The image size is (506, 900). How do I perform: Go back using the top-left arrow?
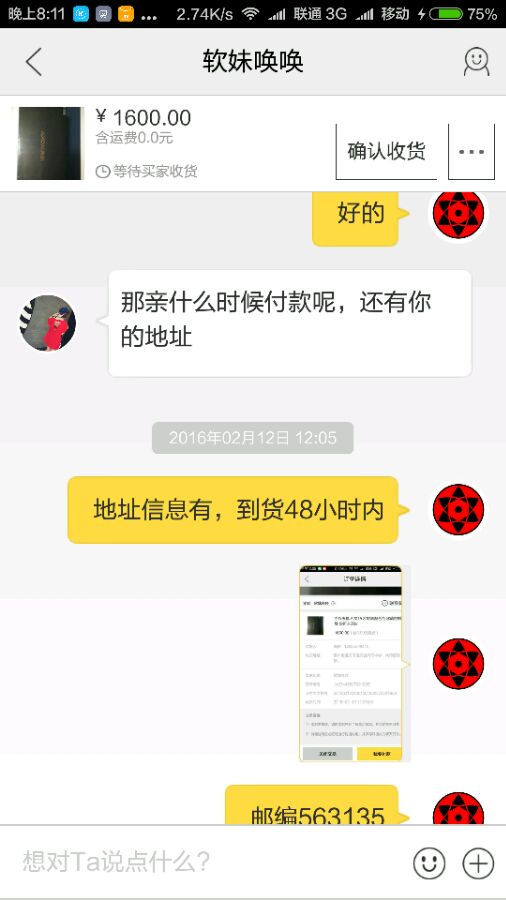(34, 61)
